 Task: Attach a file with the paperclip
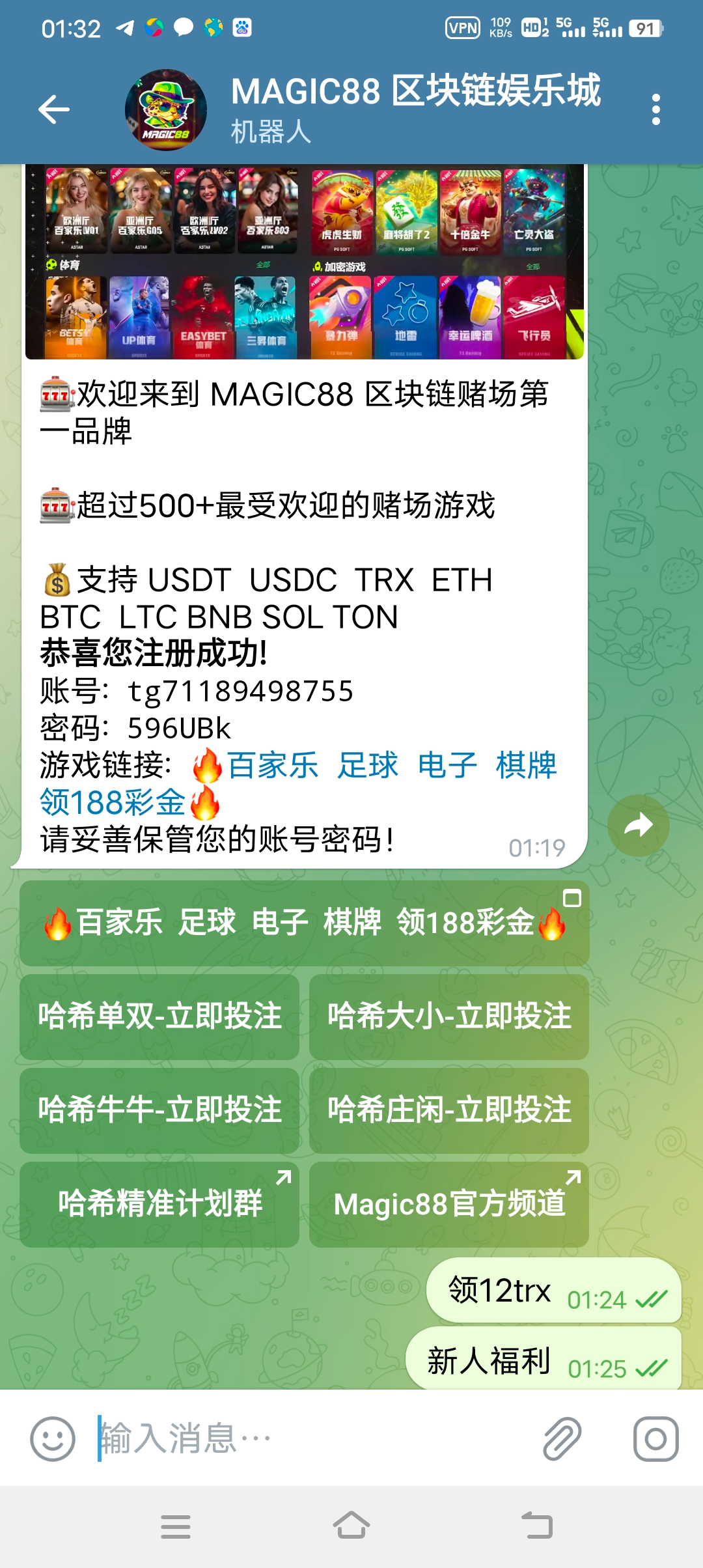(x=562, y=1438)
